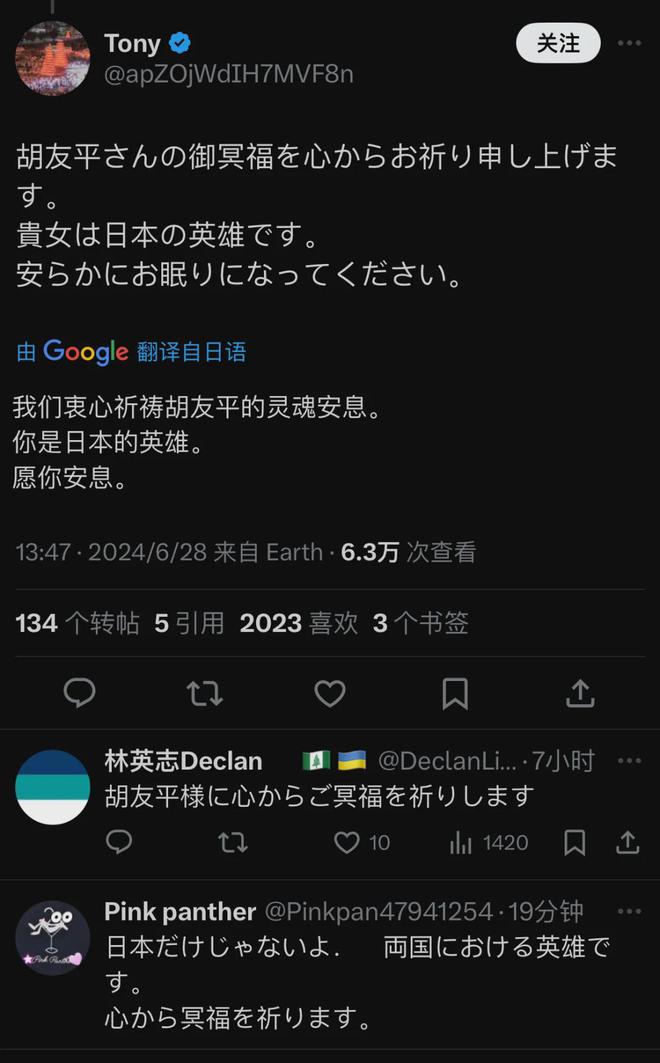The image size is (660, 1063).
Task: Open overflow menu on 林英志Declan's reply
Action: 630,761
